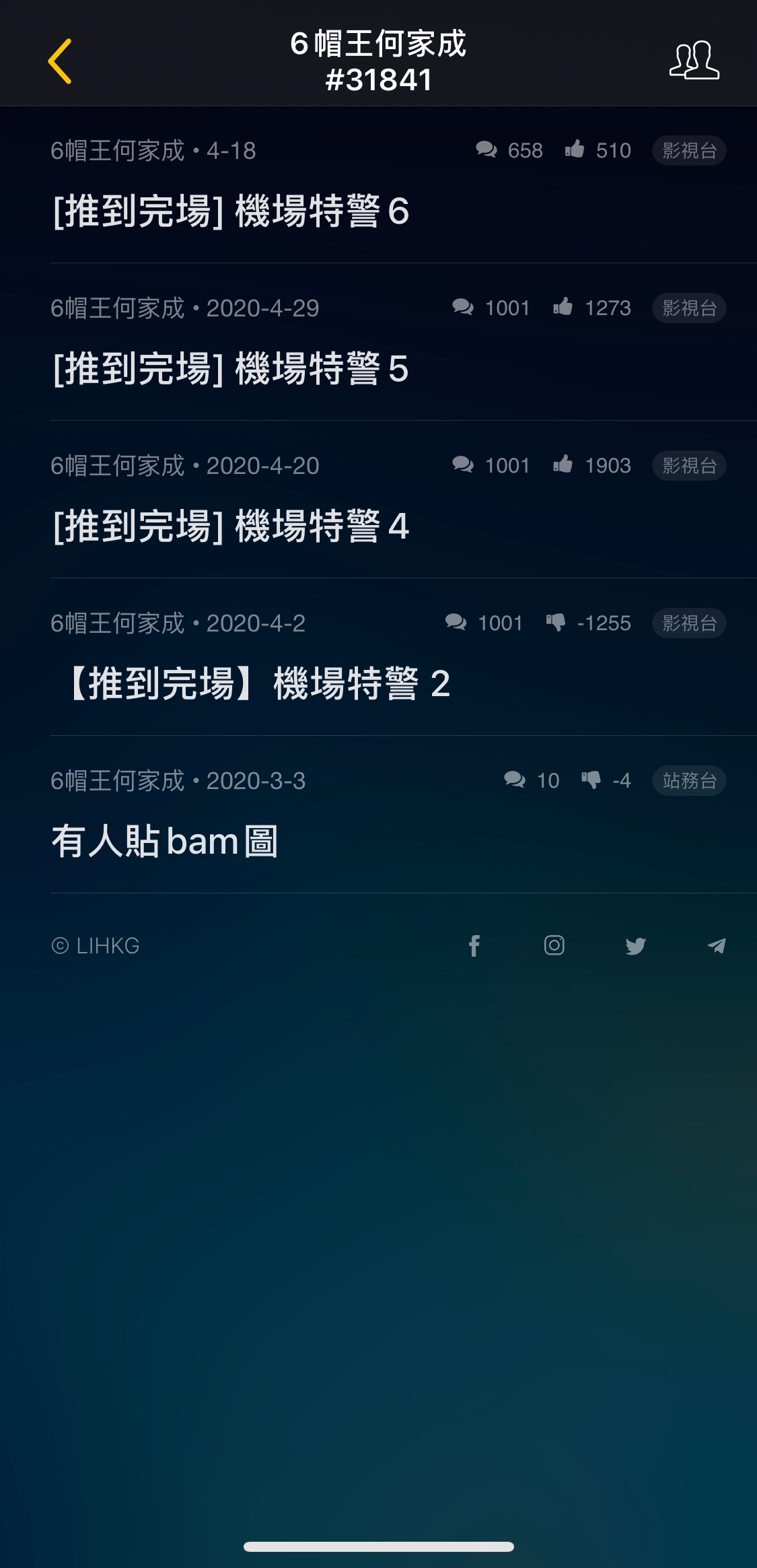
Task: Tap the 站務台 category tag
Action: pos(689,780)
